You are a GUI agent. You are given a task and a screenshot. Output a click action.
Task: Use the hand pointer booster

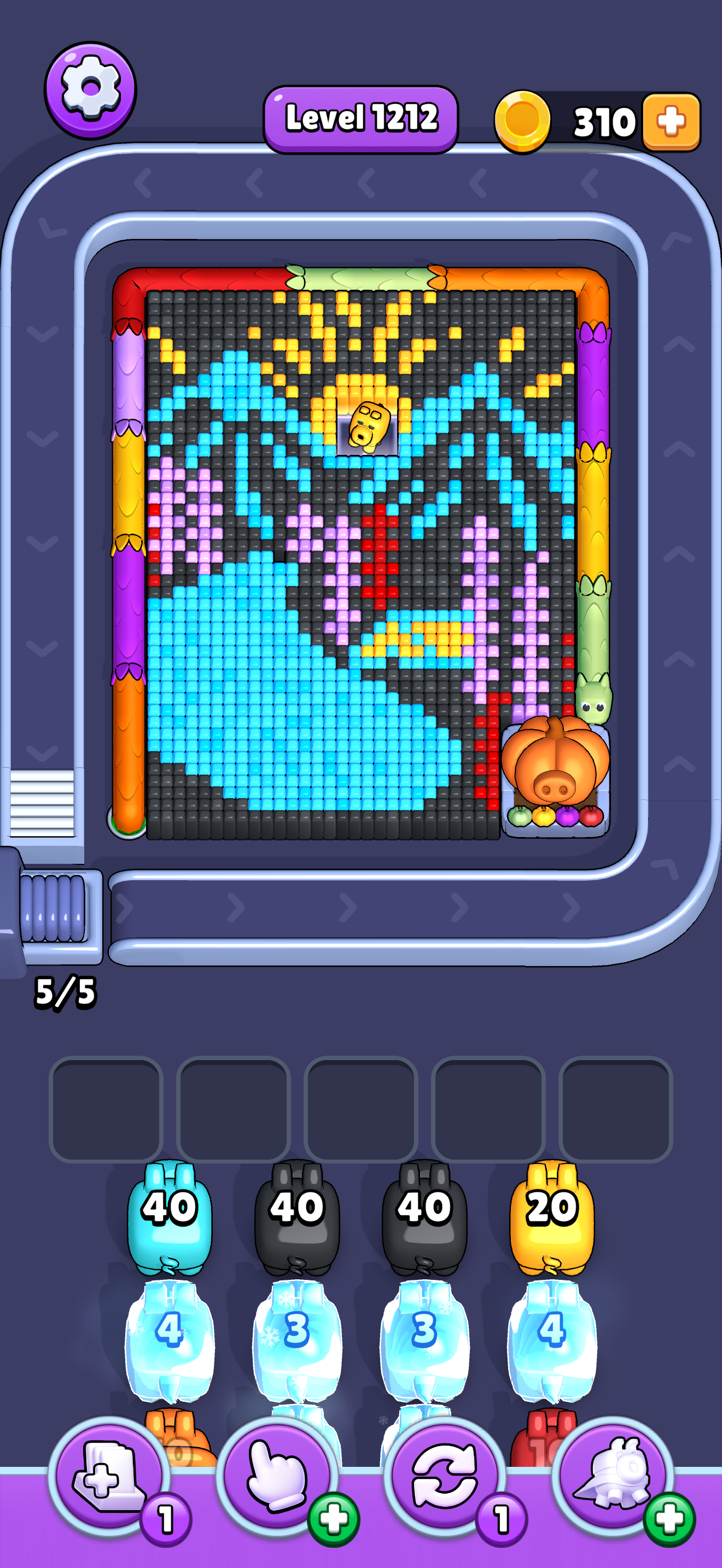[x=276, y=1477]
